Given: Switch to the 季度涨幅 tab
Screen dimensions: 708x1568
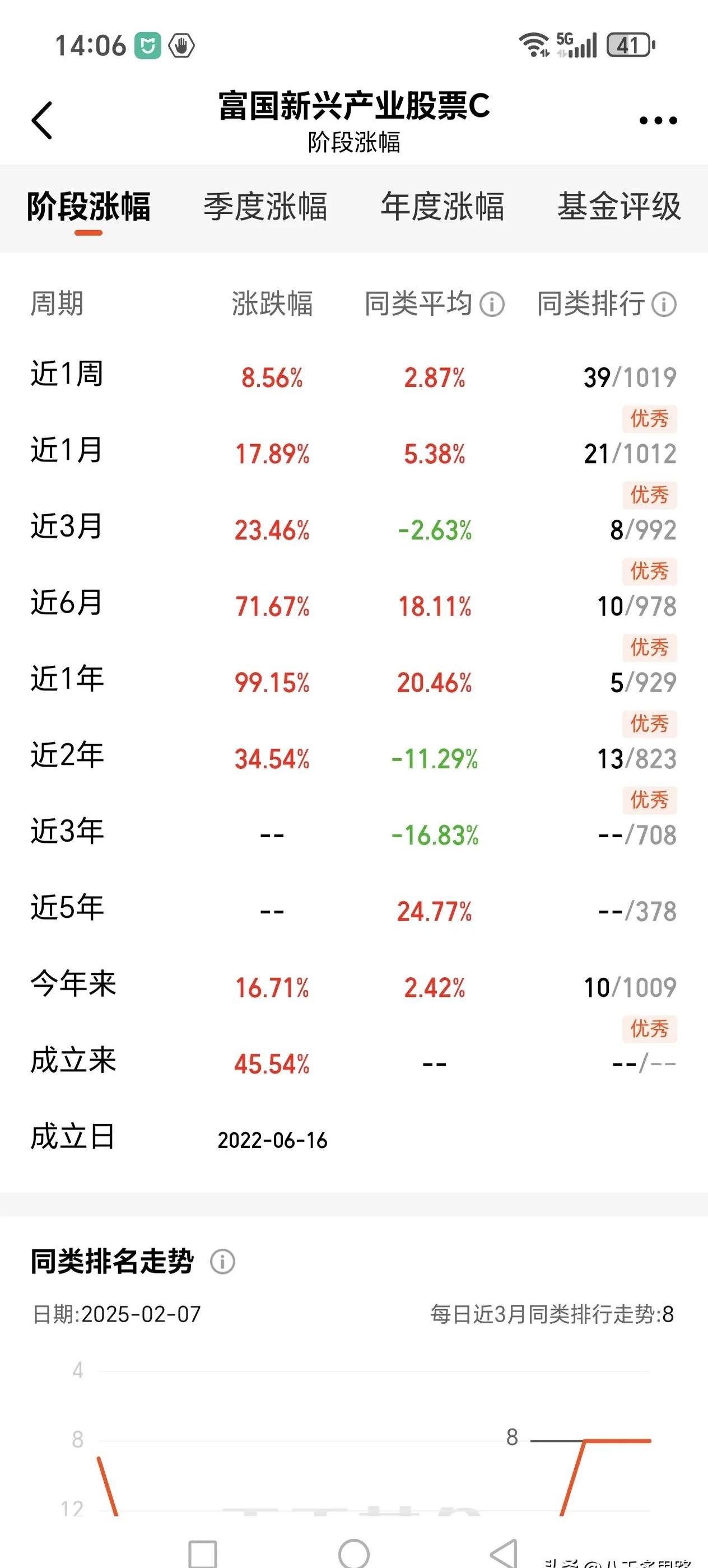Looking at the screenshot, I should tap(266, 208).
